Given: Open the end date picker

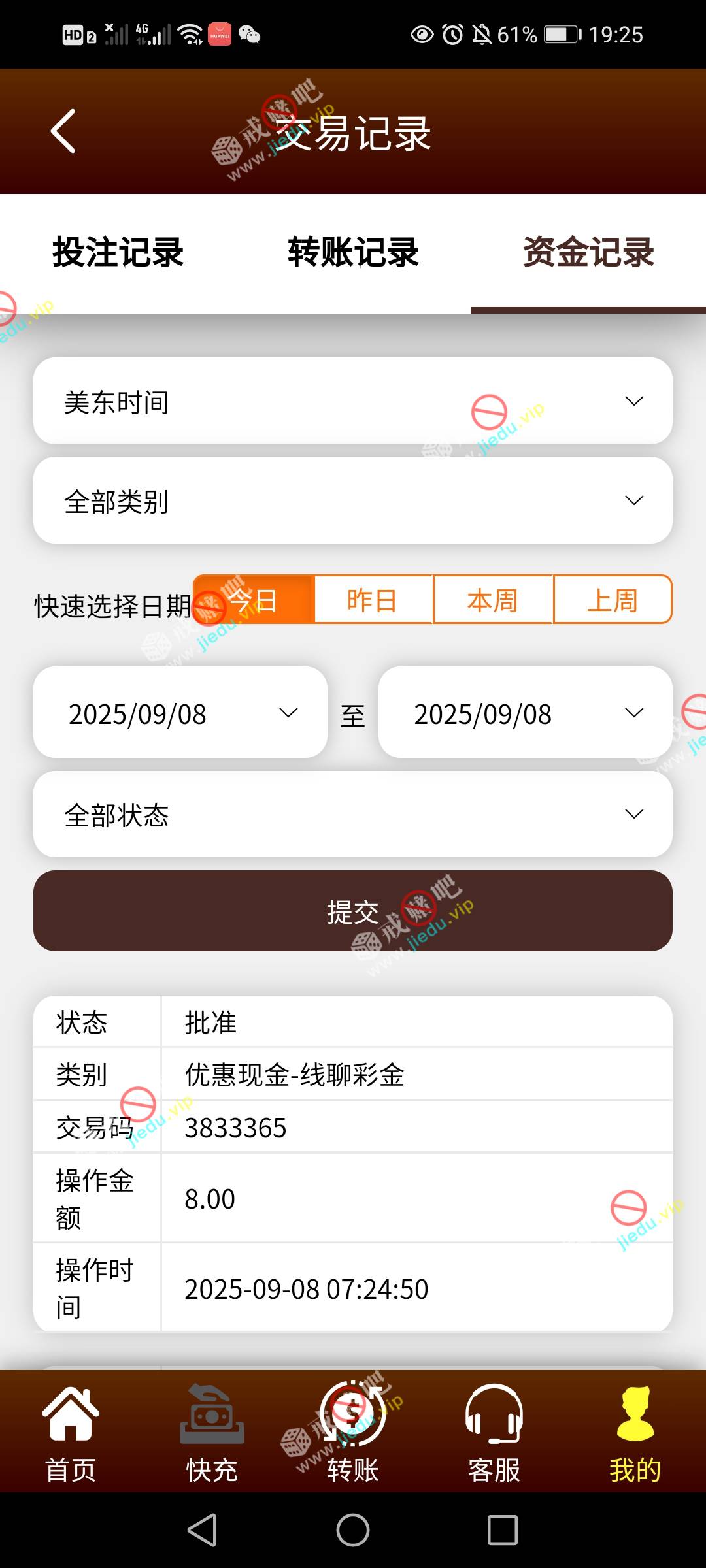Looking at the screenshot, I should coord(526,713).
